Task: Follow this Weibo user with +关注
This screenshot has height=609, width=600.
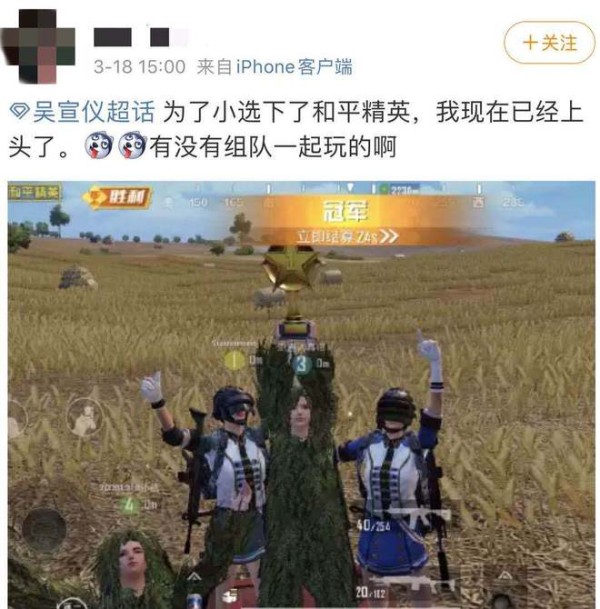Action: (x=545, y=42)
